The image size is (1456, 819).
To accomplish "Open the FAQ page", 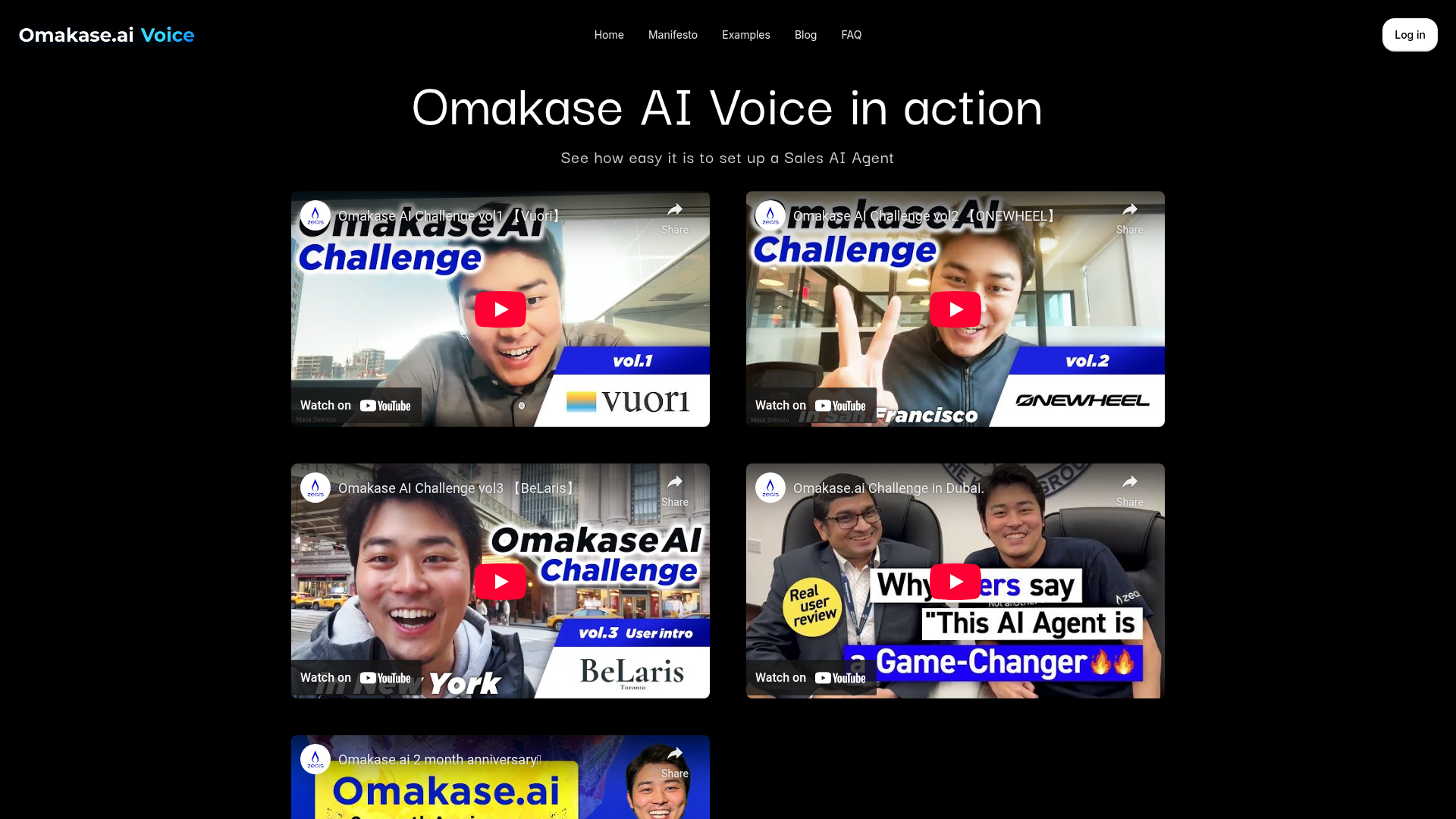I will pyautogui.click(x=851, y=35).
